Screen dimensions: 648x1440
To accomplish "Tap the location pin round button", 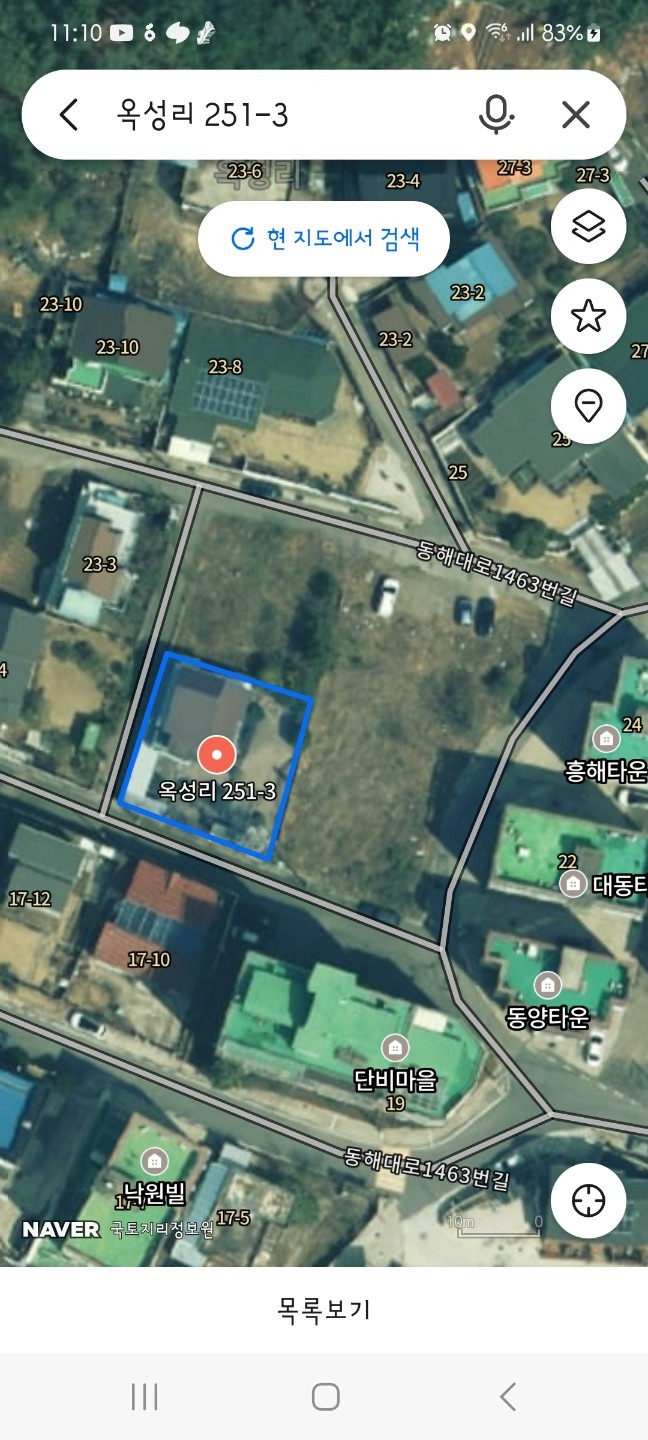I will (x=588, y=407).
